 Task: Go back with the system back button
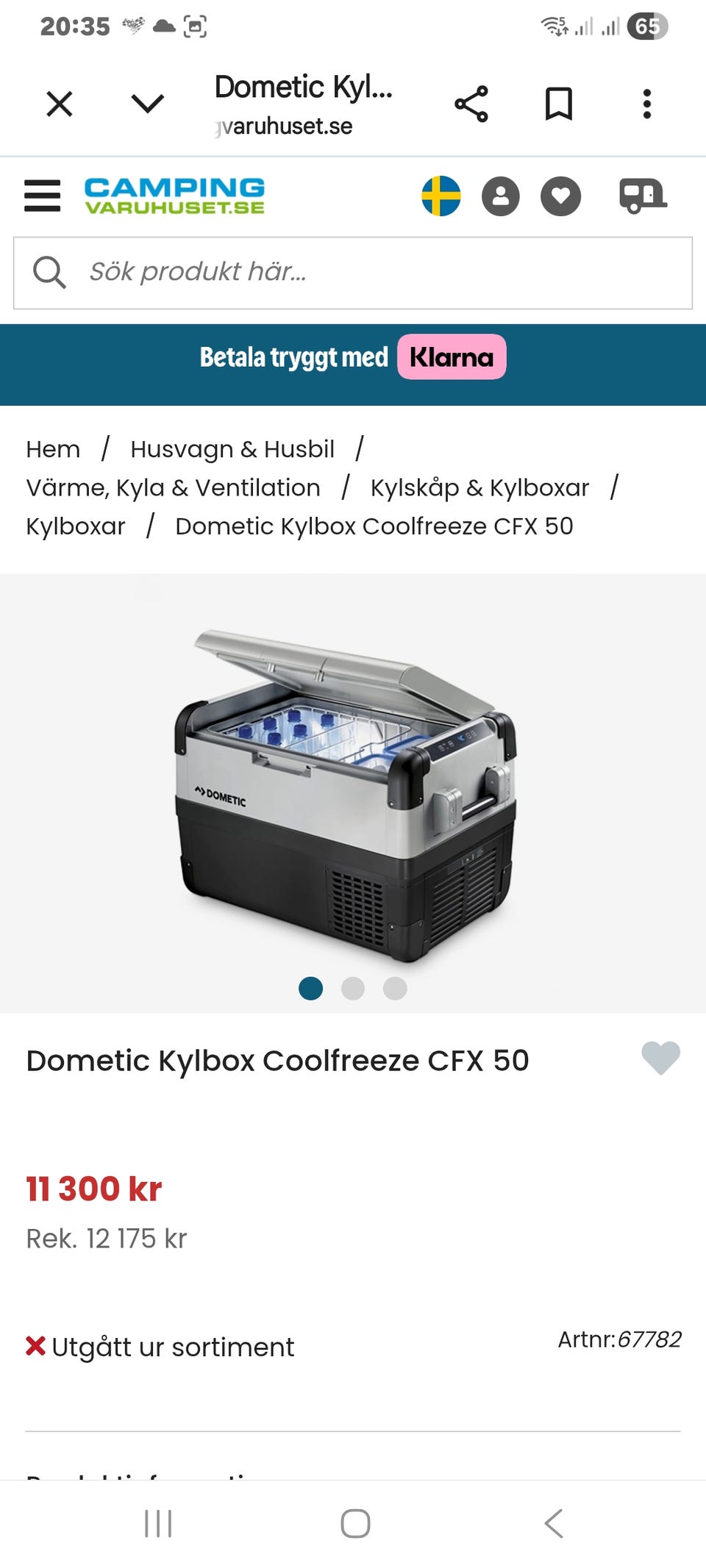point(554,1524)
